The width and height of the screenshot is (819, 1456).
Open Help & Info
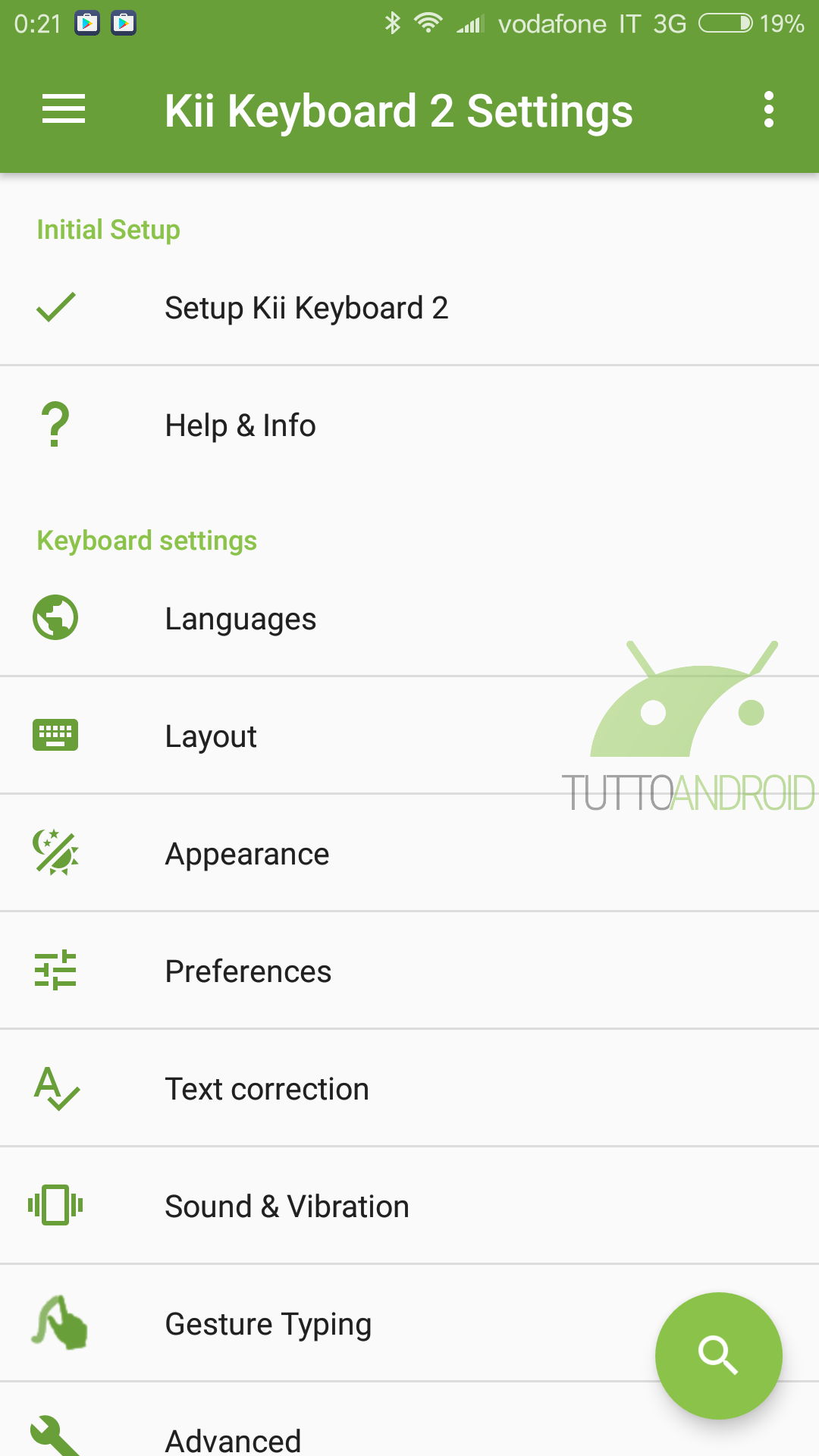(x=409, y=425)
